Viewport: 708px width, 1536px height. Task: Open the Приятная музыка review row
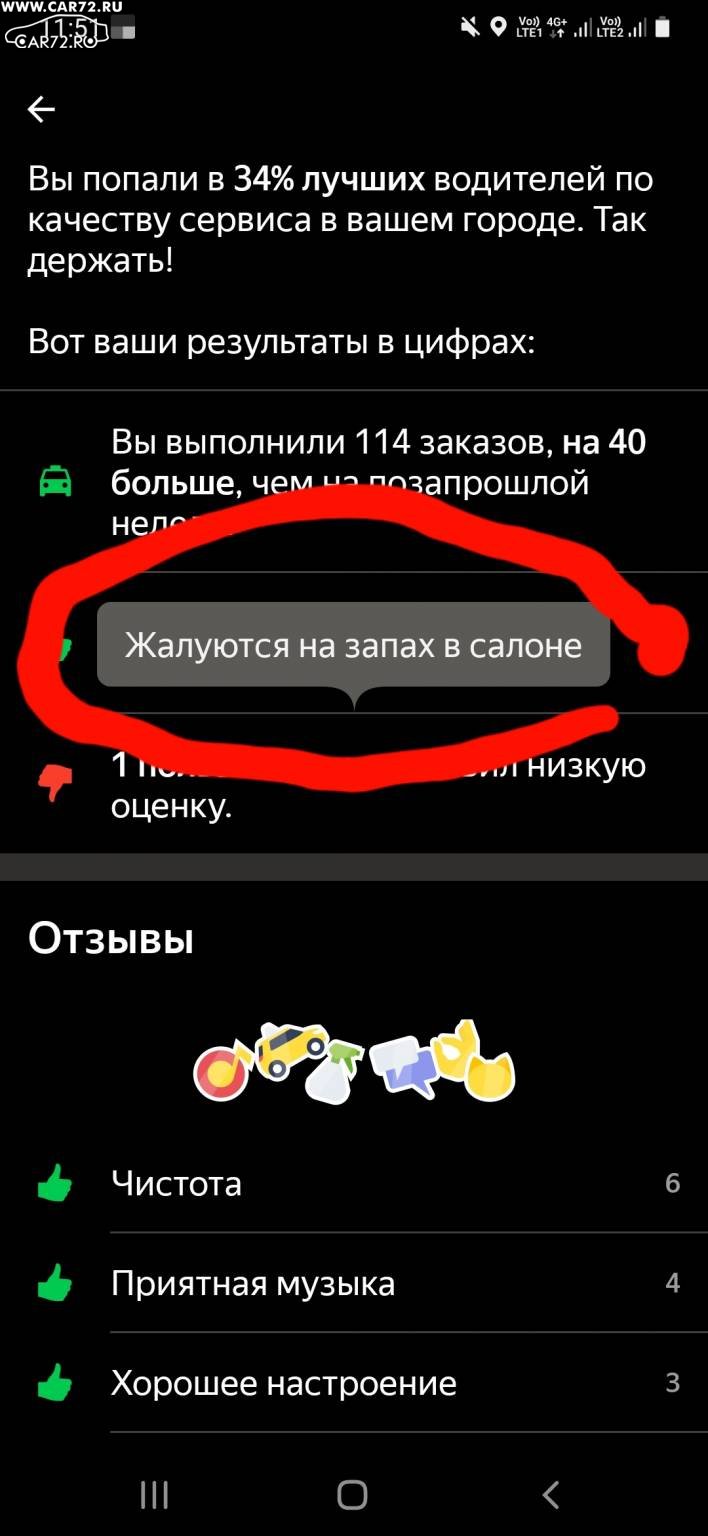click(x=354, y=1283)
